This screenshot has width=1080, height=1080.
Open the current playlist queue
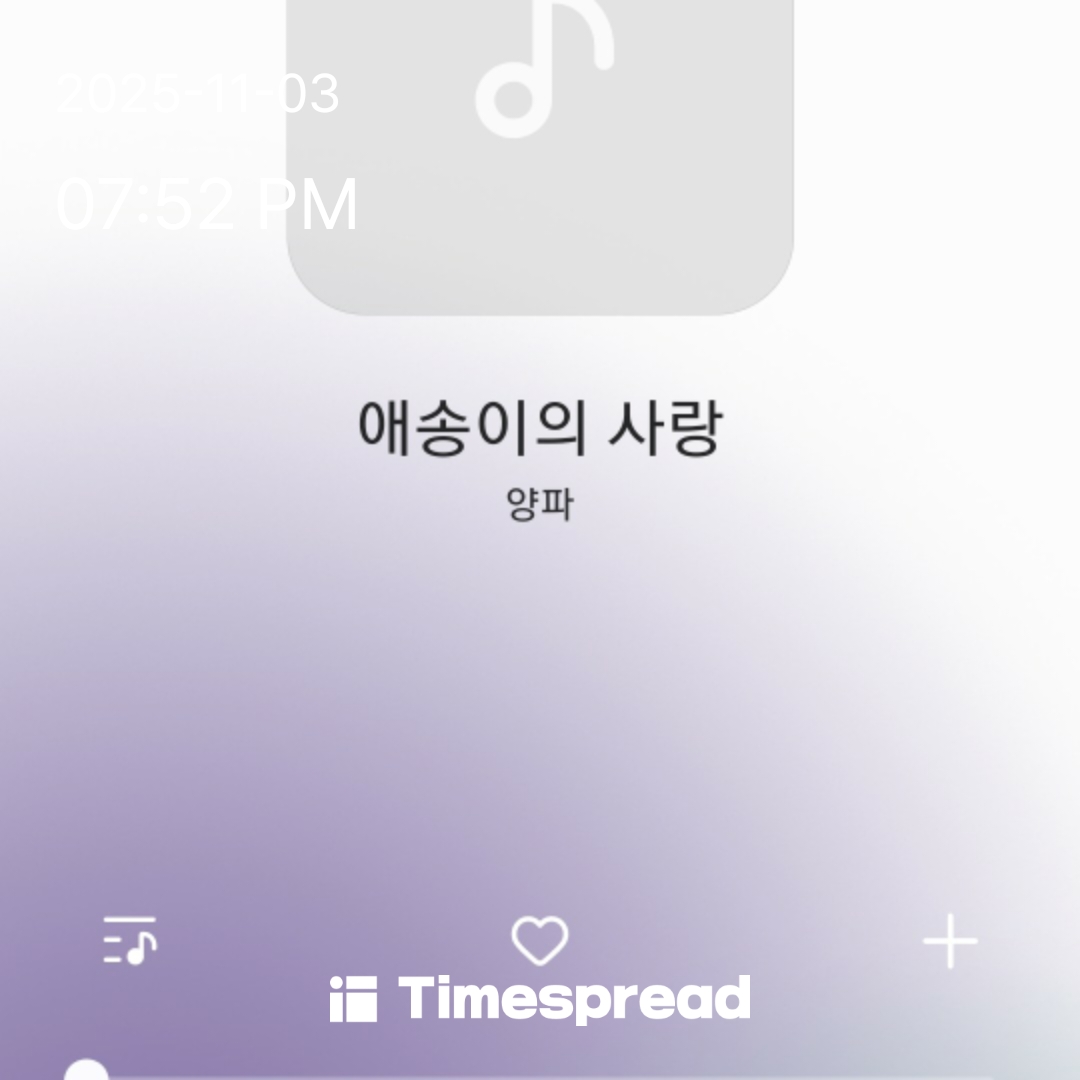pos(130,940)
